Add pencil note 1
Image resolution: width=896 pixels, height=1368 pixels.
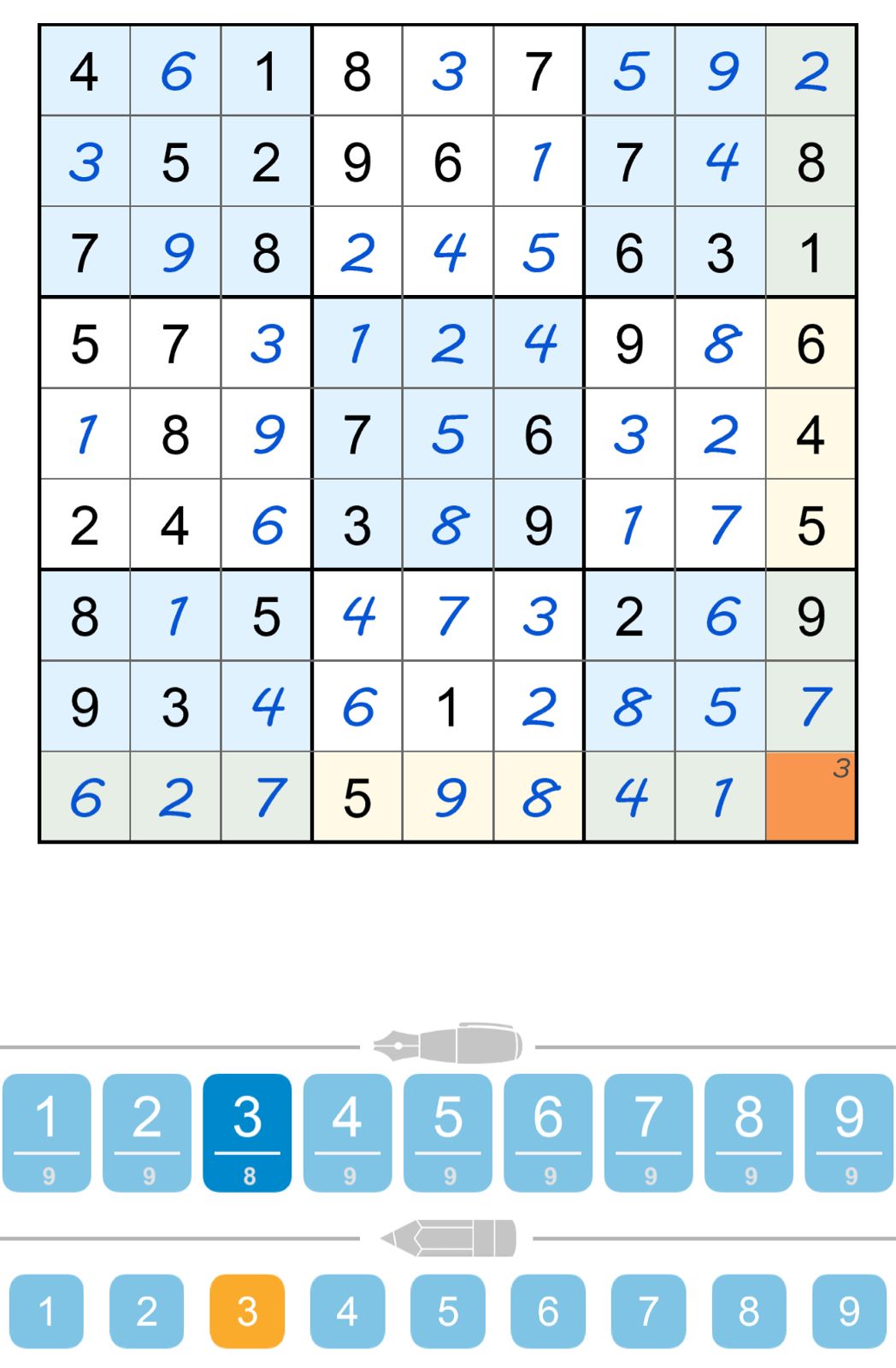point(47,1311)
